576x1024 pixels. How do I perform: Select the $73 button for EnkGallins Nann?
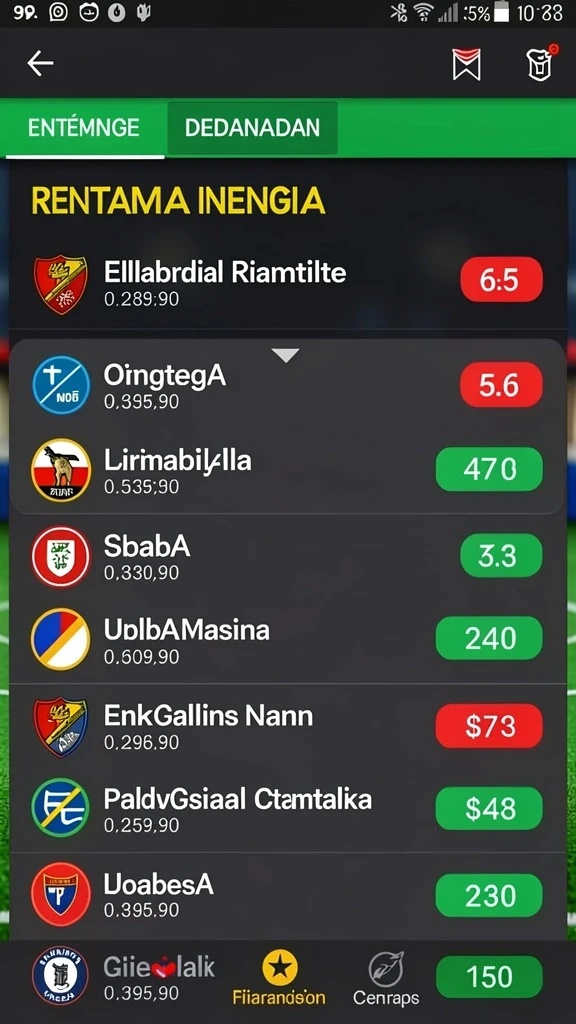[x=489, y=726]
